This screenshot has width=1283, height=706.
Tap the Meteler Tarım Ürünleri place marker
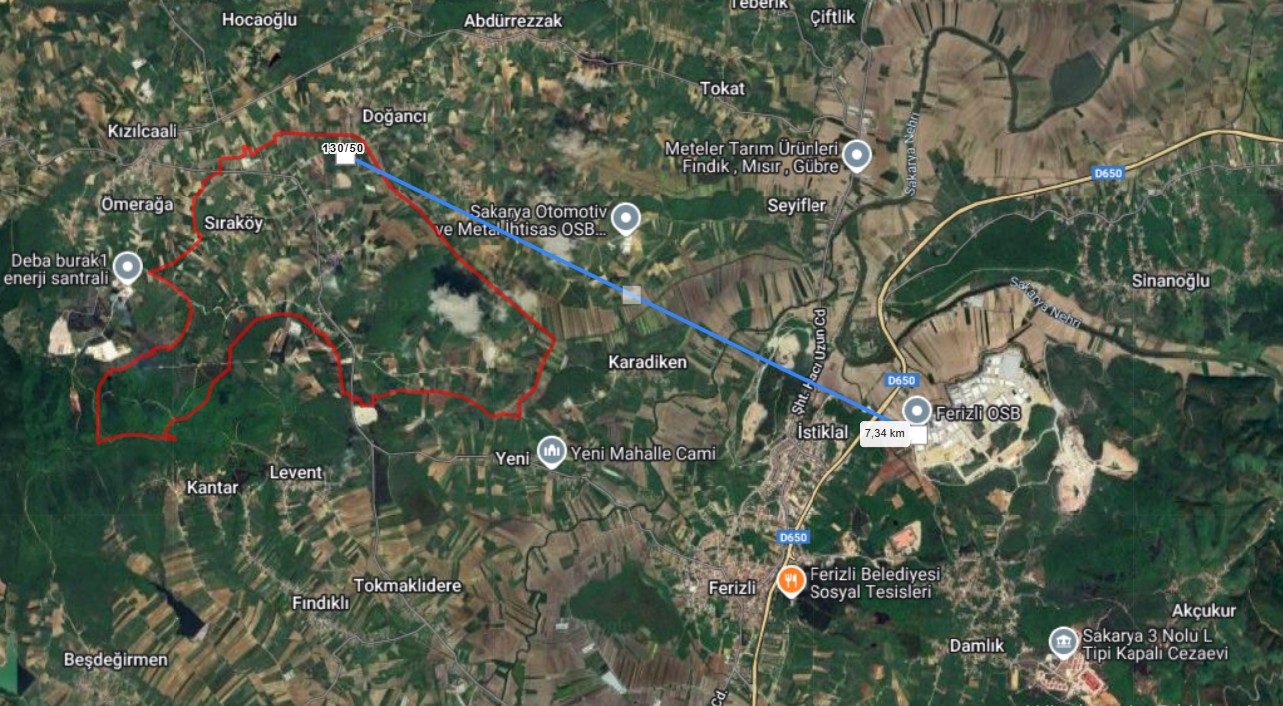(856, 155)
